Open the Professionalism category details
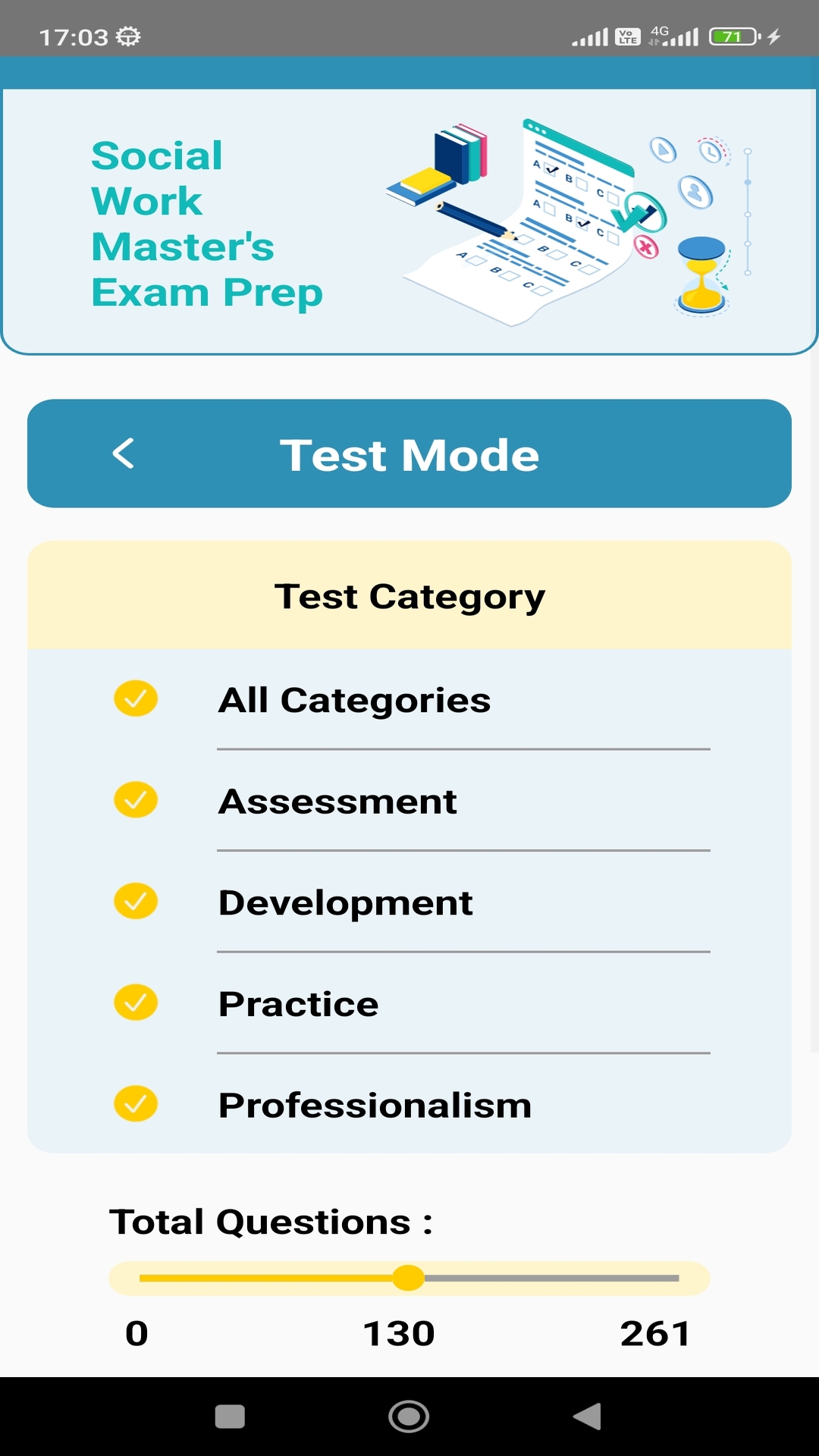The height and width of the screenshot is (1456, 819). pos(375,1104)
